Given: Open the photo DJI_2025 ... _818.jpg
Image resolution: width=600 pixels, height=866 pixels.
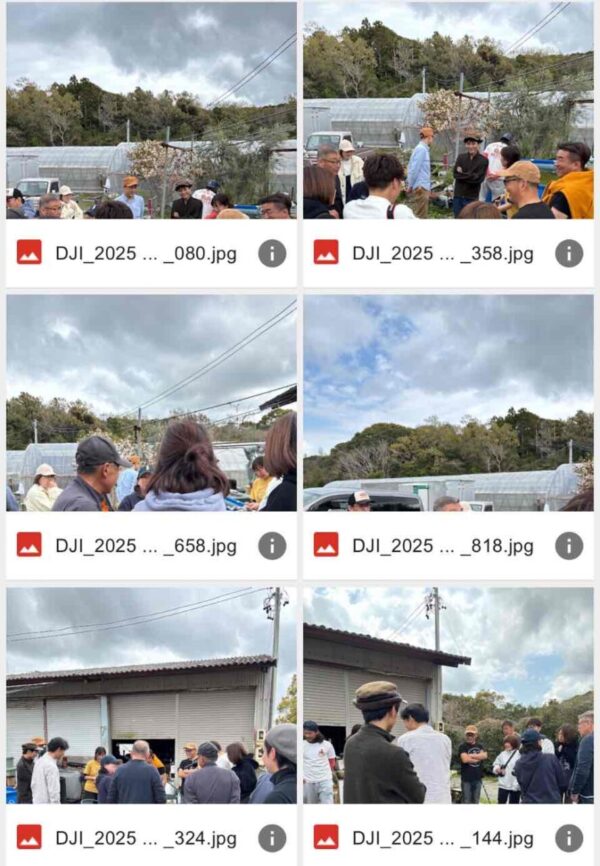Looking at the screenshot, I should pyautogui.click(x=448, y=403).
